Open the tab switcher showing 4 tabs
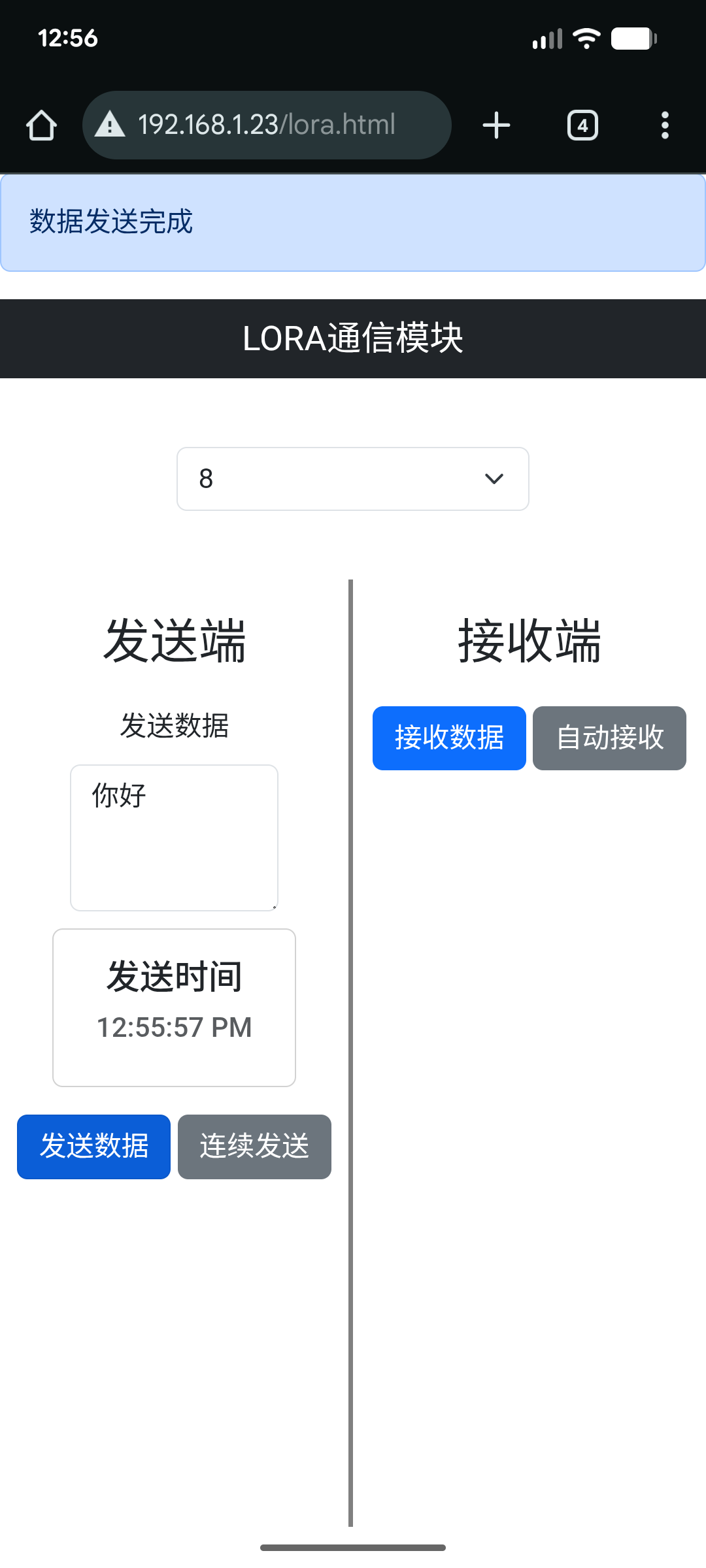The width and height of the screenshot is (706, 1568). (x=582, y=125)
